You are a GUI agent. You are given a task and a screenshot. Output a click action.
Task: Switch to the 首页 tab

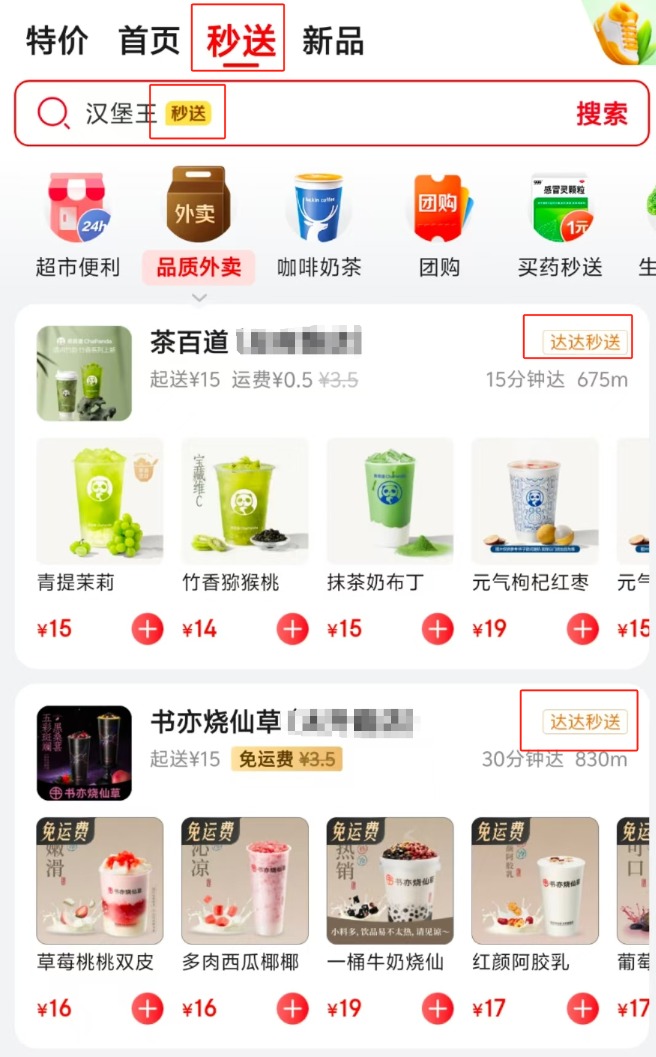[x=149, y=42]
